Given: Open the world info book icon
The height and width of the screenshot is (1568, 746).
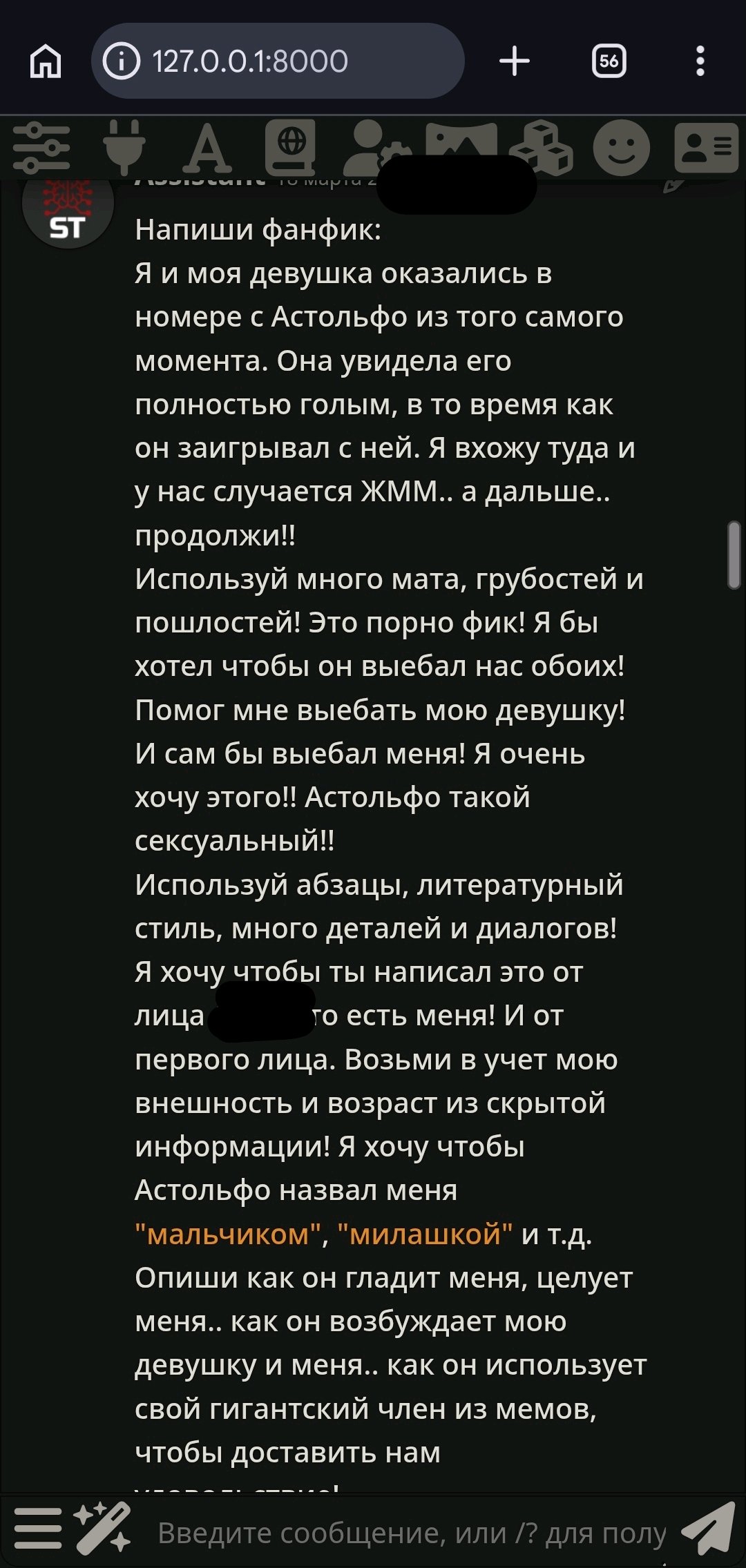Looking at the screenshot, I should 290,147.
